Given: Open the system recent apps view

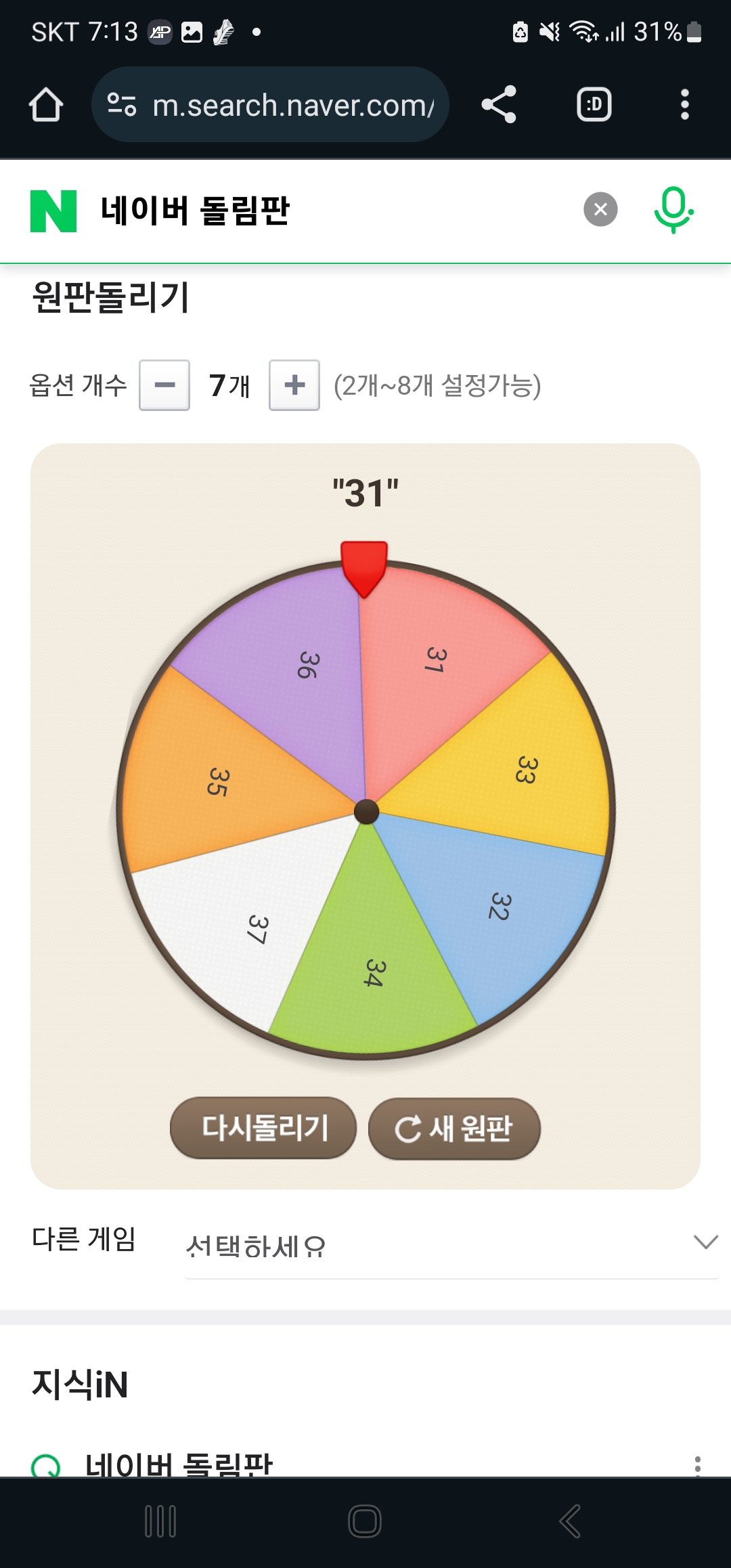Looking at the screenshot, I should coord(160,1521).
